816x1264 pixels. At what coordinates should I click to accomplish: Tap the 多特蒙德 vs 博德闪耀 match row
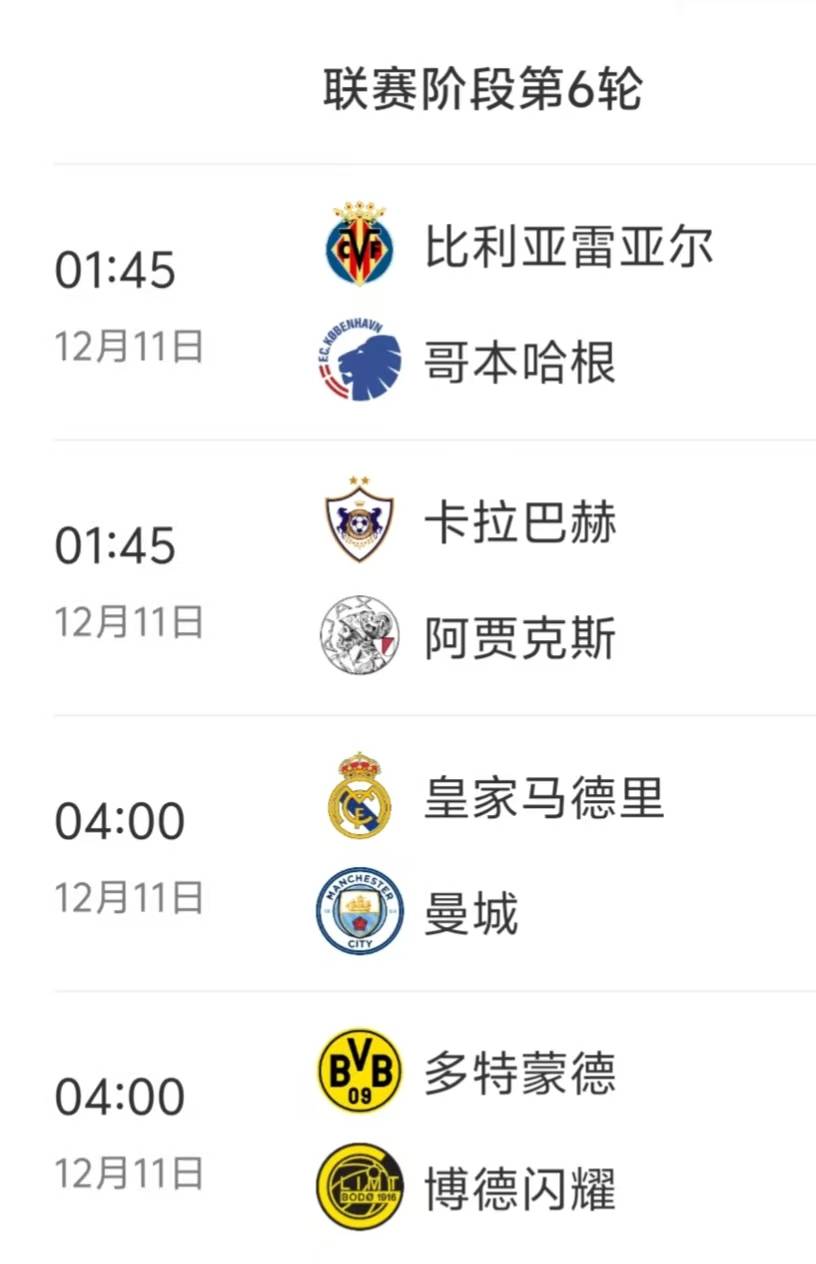[x=434, y=1130]
